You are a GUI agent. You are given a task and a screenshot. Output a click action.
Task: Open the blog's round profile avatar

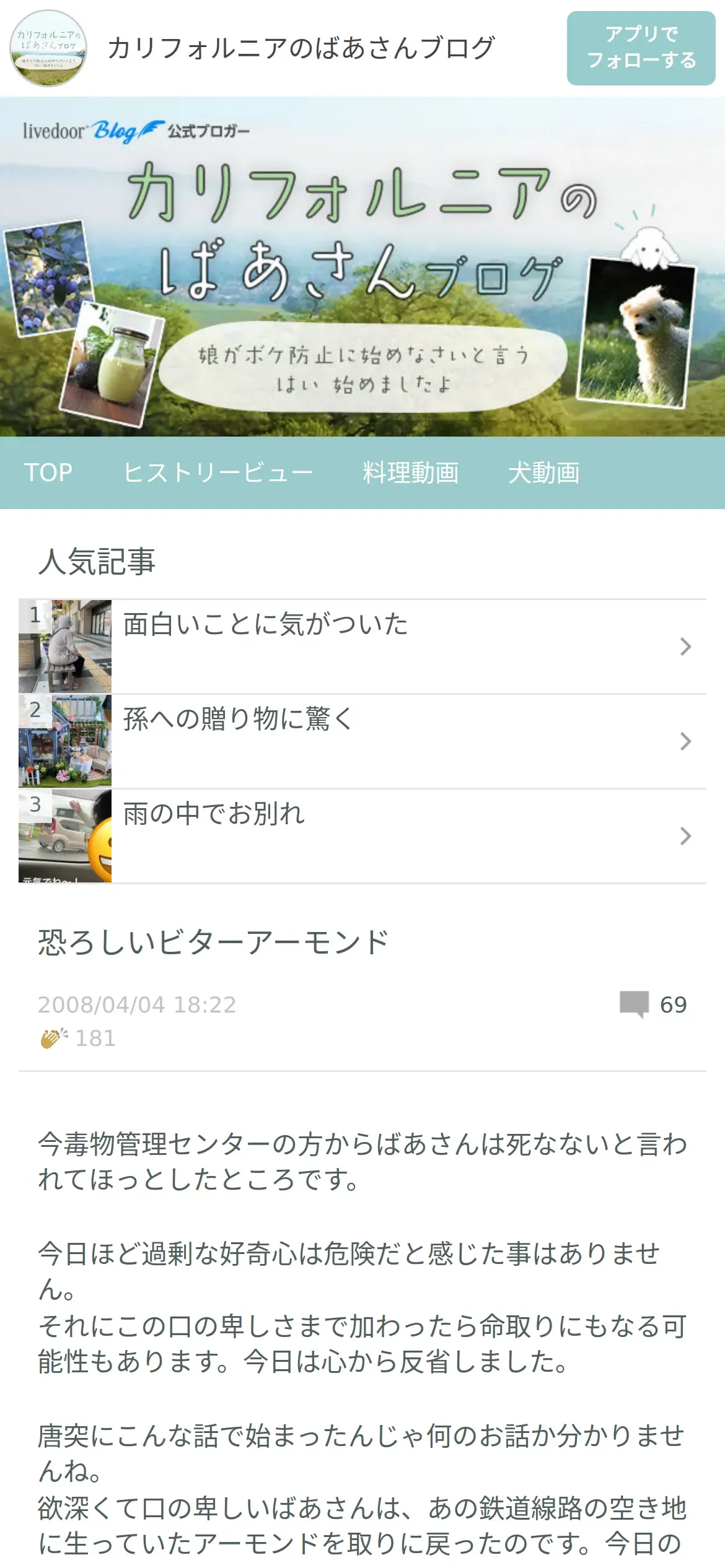(x=48, y=48)
